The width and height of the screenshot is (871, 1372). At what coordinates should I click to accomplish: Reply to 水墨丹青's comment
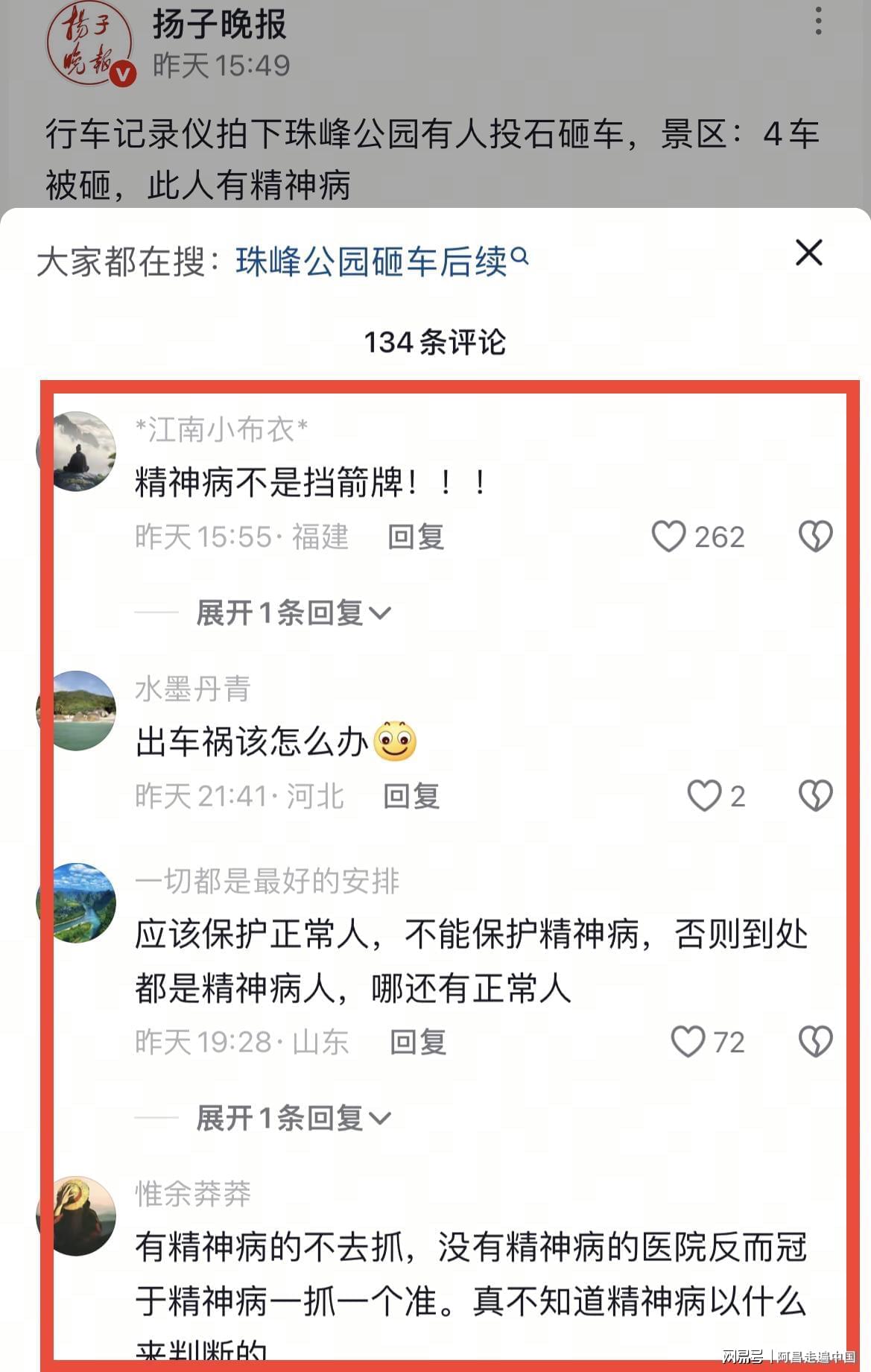tap(411, 796)
